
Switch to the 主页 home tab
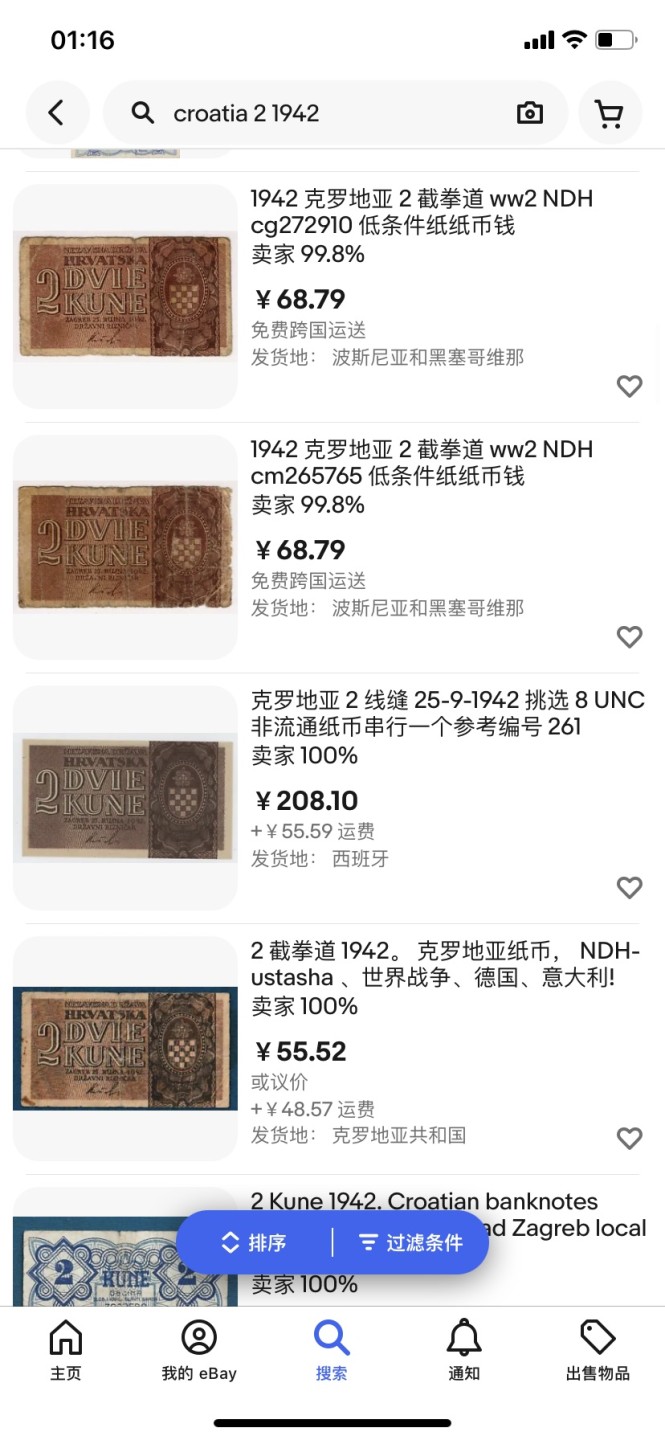(x=66, y=1350)
